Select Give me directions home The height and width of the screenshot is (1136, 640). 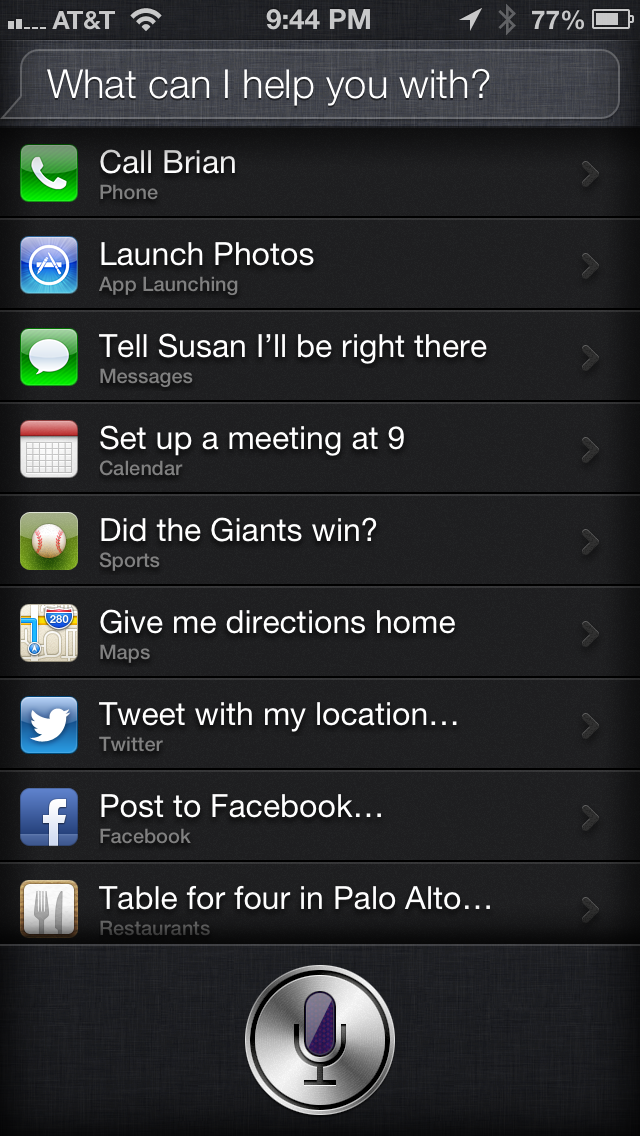pyautogui.click(x=320, y=632)
